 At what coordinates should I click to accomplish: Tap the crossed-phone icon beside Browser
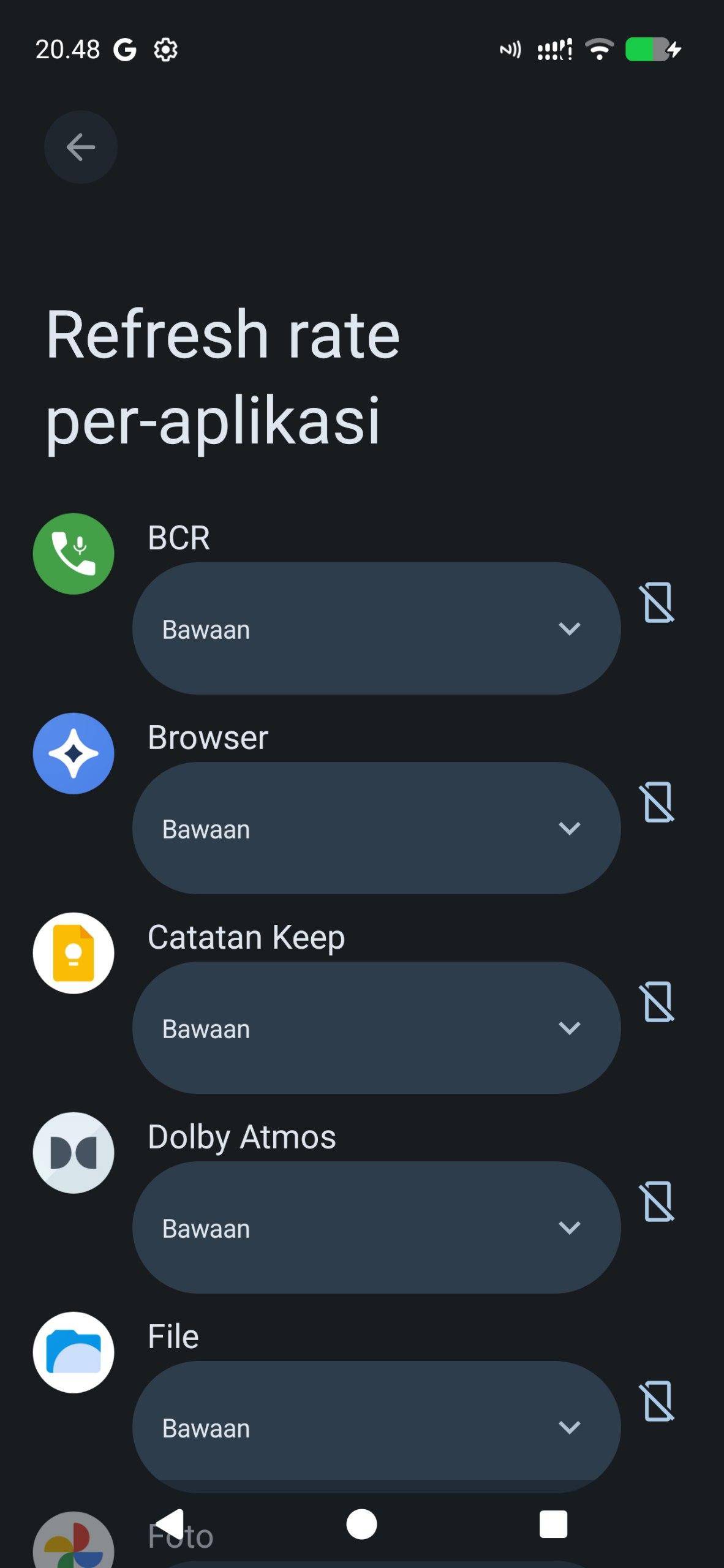click(658, 802)
